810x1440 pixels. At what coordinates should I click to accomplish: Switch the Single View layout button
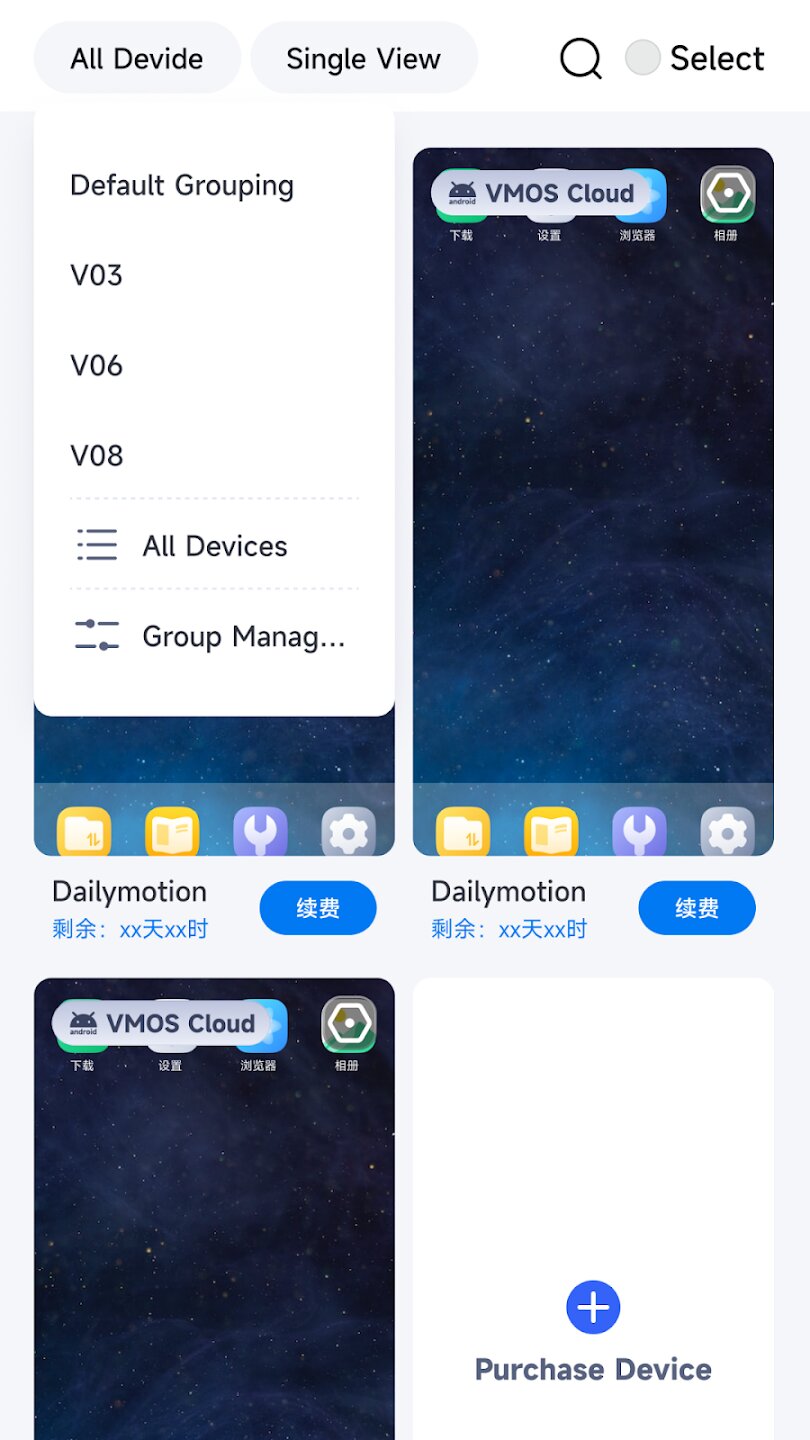pos(363,58)
